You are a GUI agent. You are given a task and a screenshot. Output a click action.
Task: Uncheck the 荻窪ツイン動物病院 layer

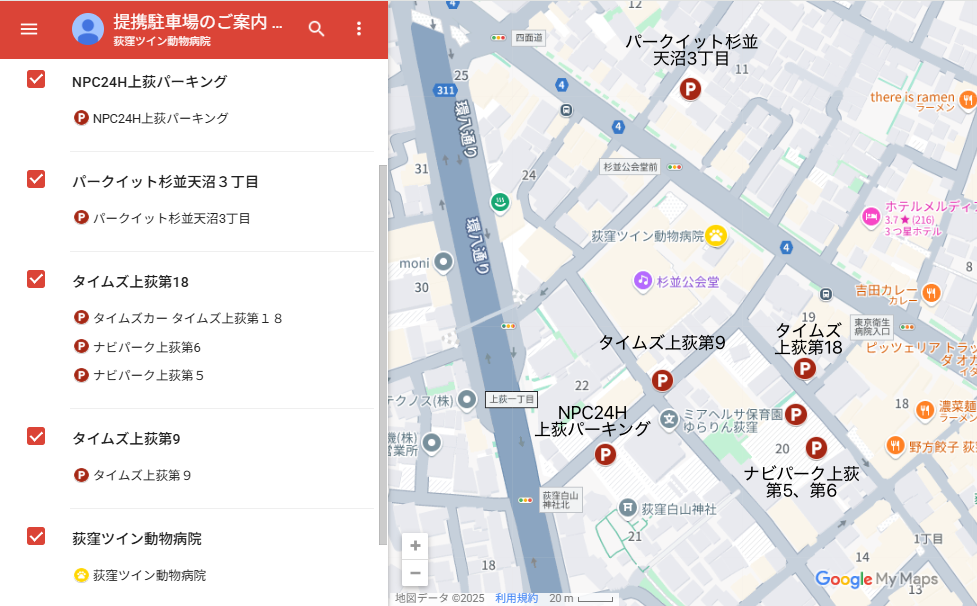click(36, 536)
